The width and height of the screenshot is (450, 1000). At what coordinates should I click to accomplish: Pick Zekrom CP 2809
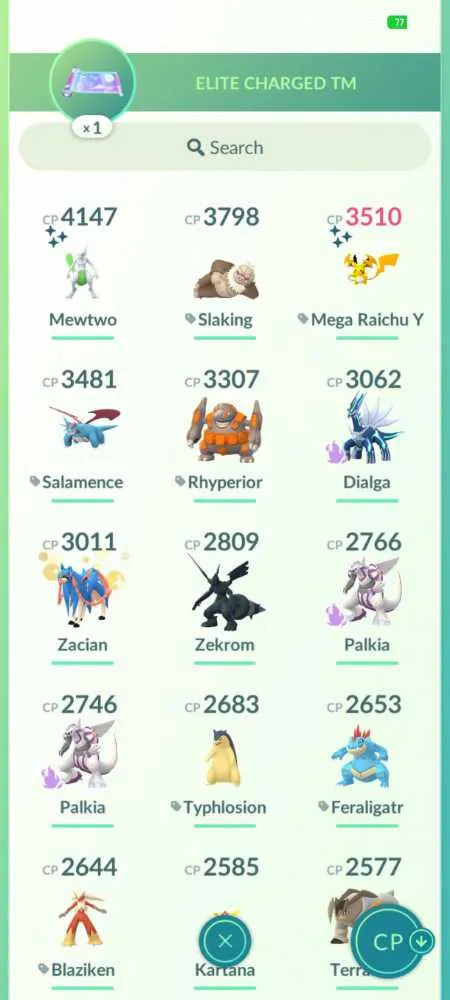pos(224,596)
